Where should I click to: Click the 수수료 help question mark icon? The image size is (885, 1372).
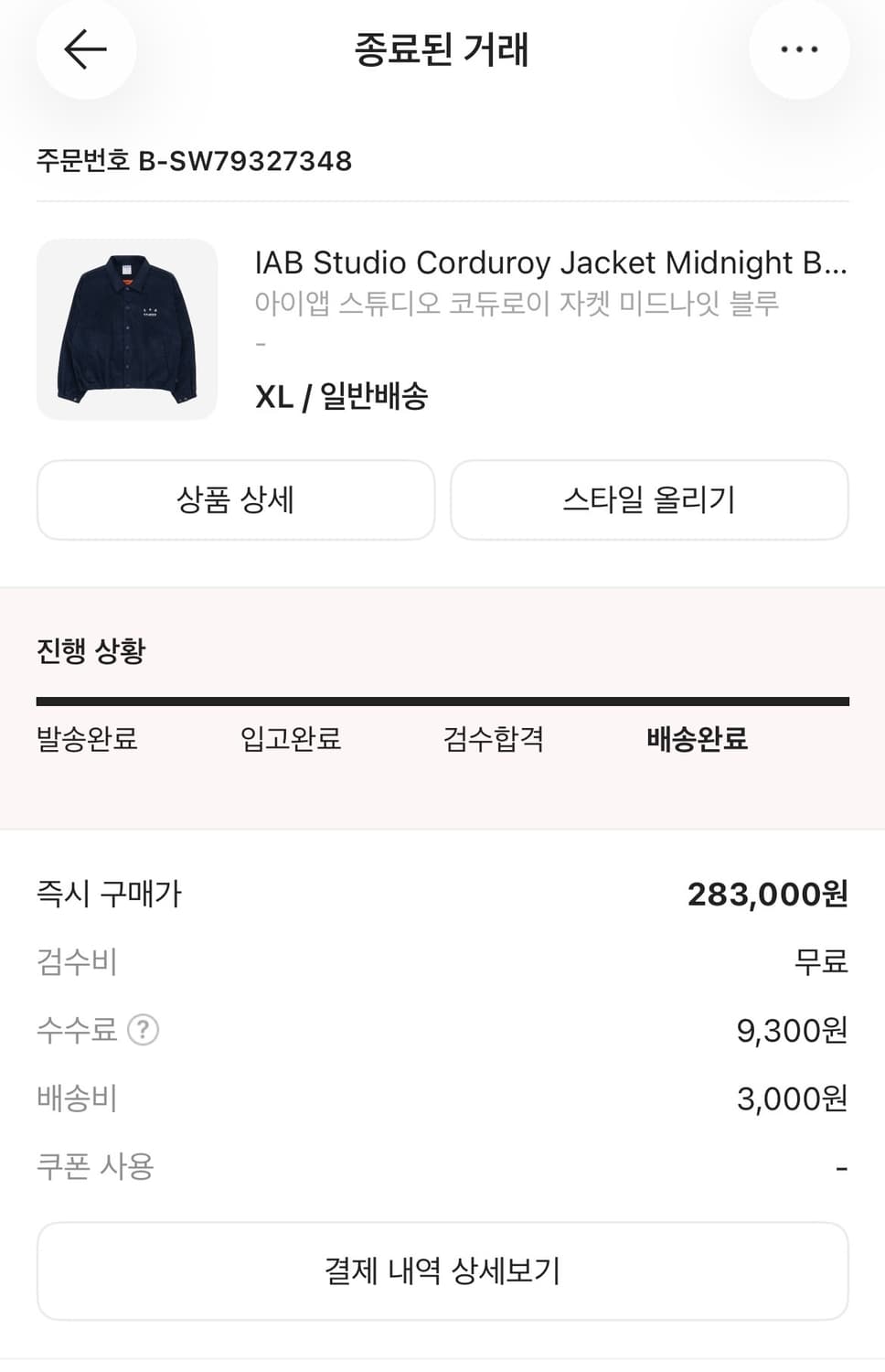coord(143,1030)
